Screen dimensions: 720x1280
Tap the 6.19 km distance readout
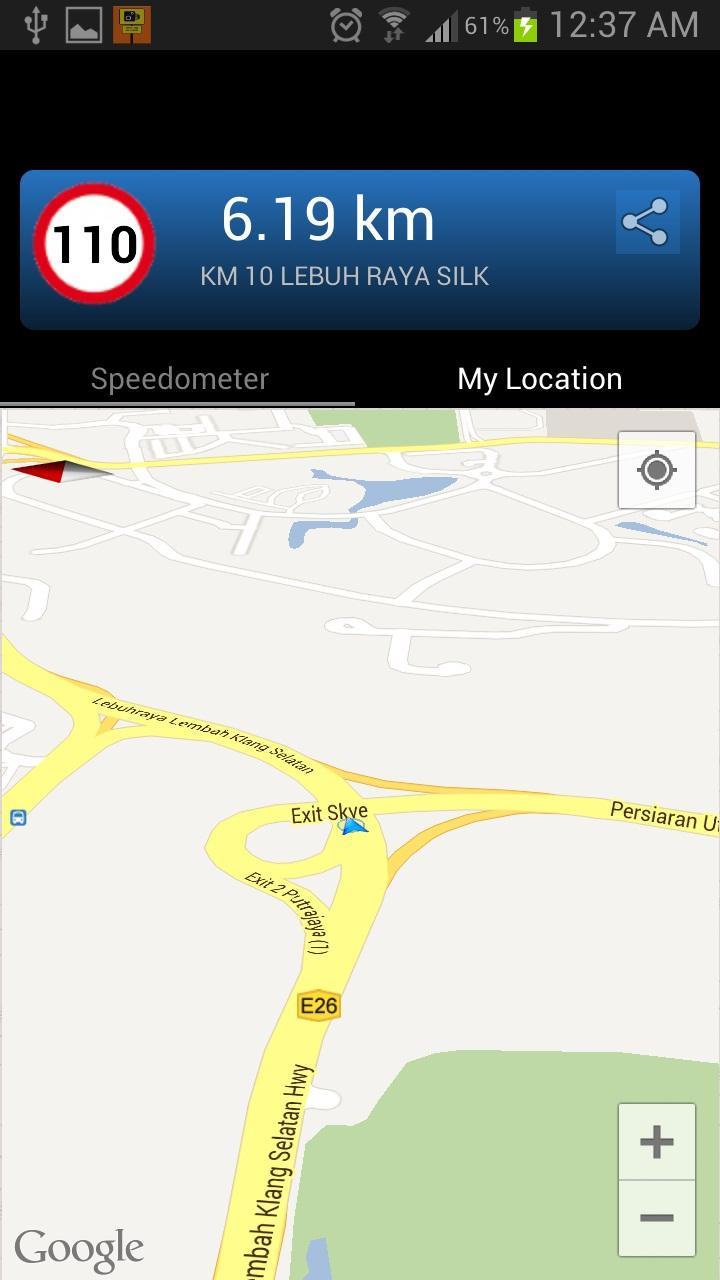pyautogui.click(x=330, y=218)
